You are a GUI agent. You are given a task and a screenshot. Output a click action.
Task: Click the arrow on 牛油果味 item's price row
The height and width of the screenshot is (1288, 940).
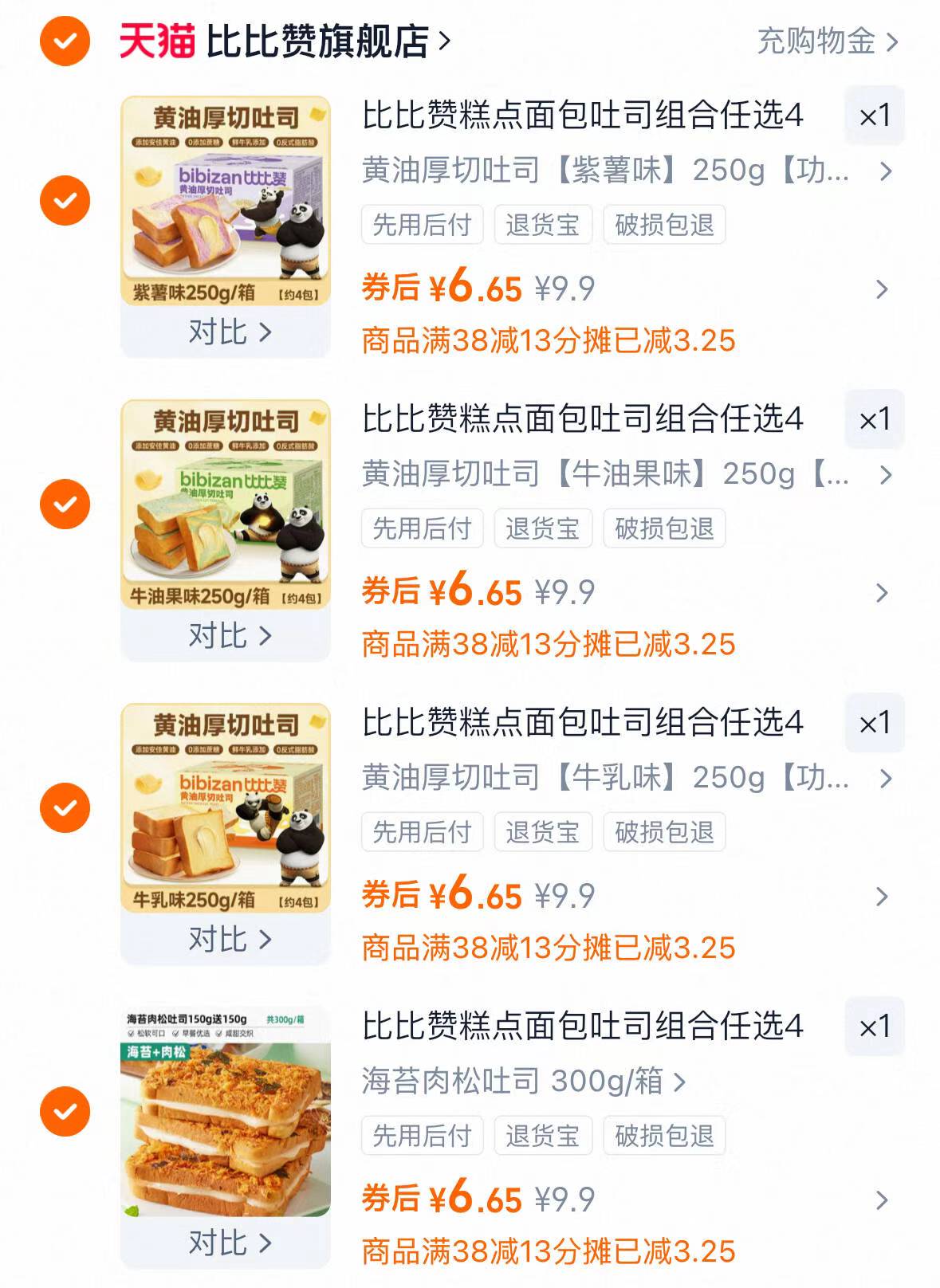click(x=882, y=593)
